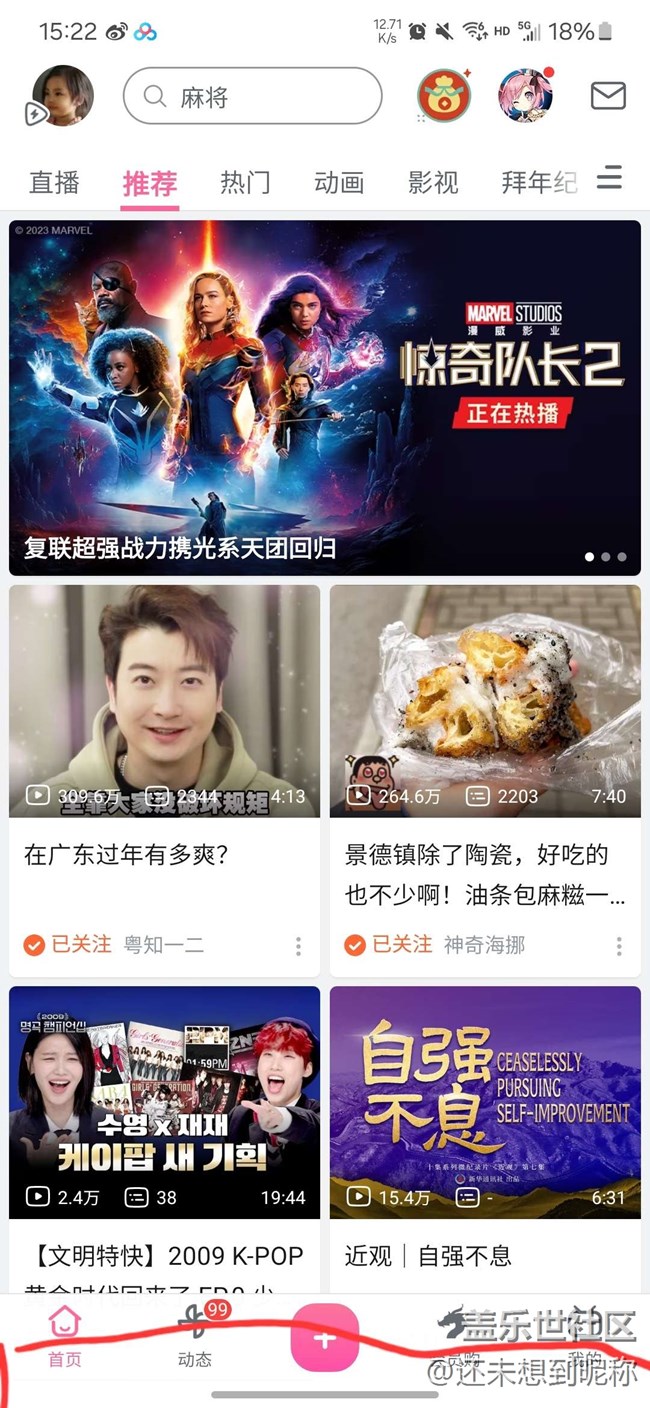This screenshot has width=650, height=1408.
Task: Open the 惊奇队长2 banner
Action: [x=325, y=397]
